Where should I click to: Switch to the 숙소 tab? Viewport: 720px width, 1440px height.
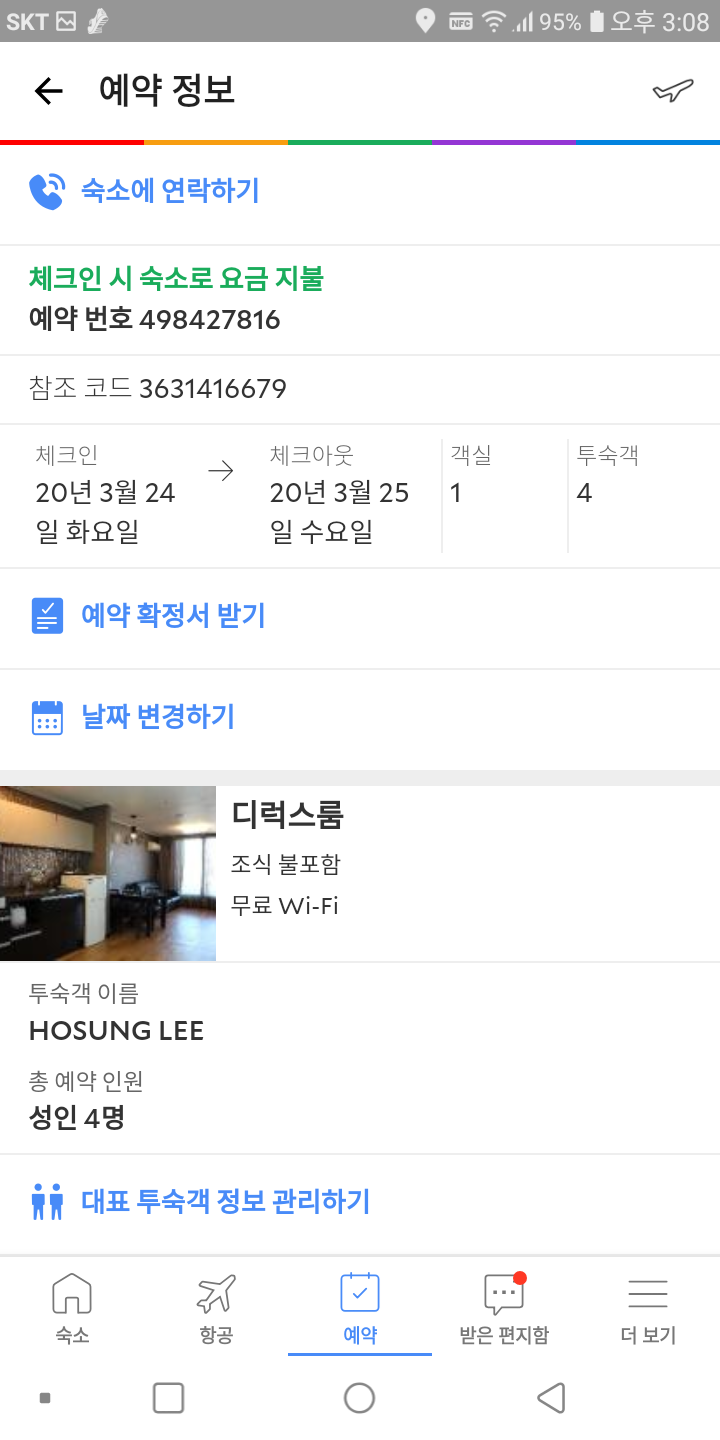coord(72,1308)
